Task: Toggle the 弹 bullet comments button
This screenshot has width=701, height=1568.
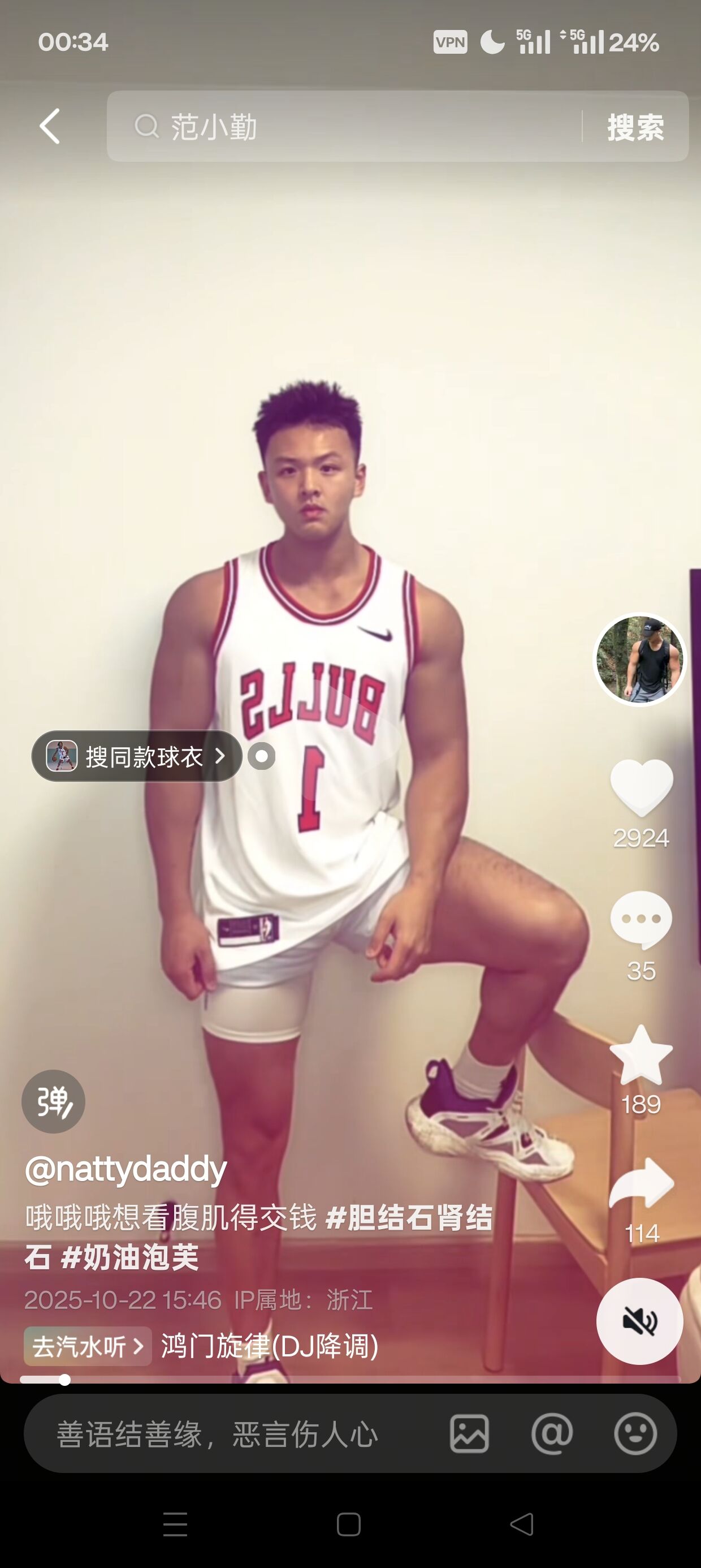Action: click(x=54, y=1102)
